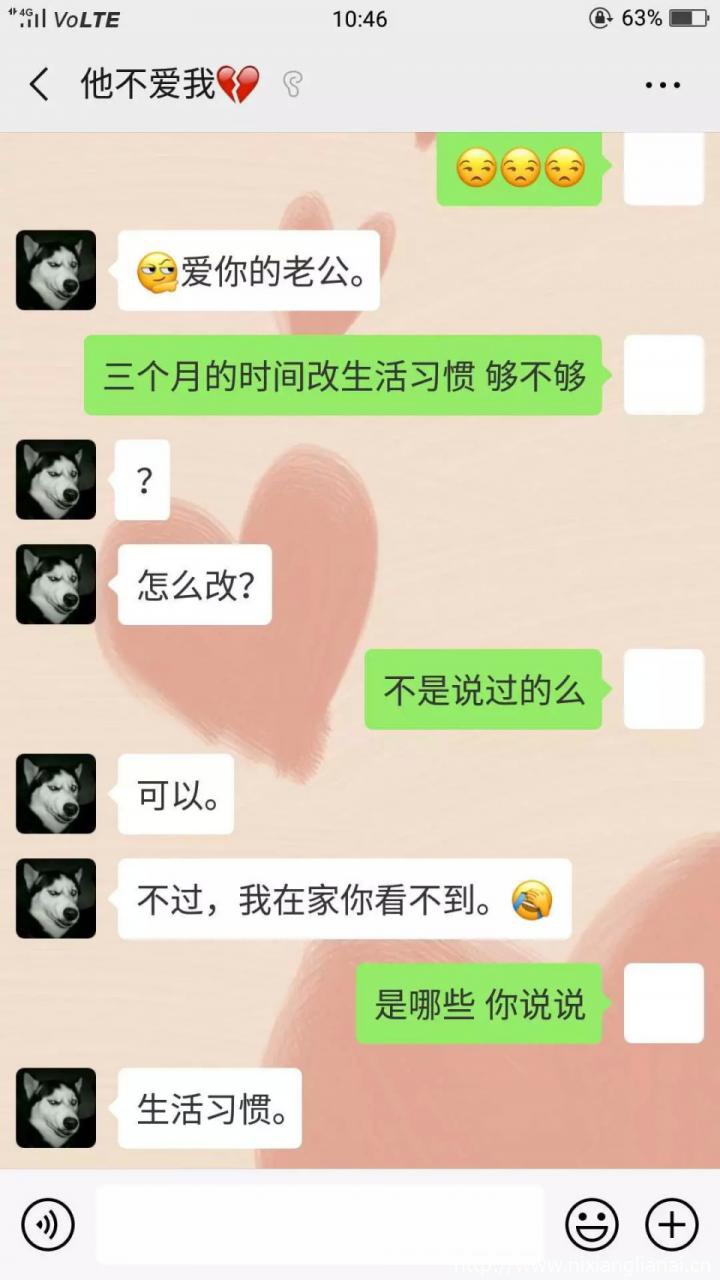This screenshot has height=1280, width=720.
Task: Open husky avatar beside 爱你的老公 message
Action: click(56, 270)
